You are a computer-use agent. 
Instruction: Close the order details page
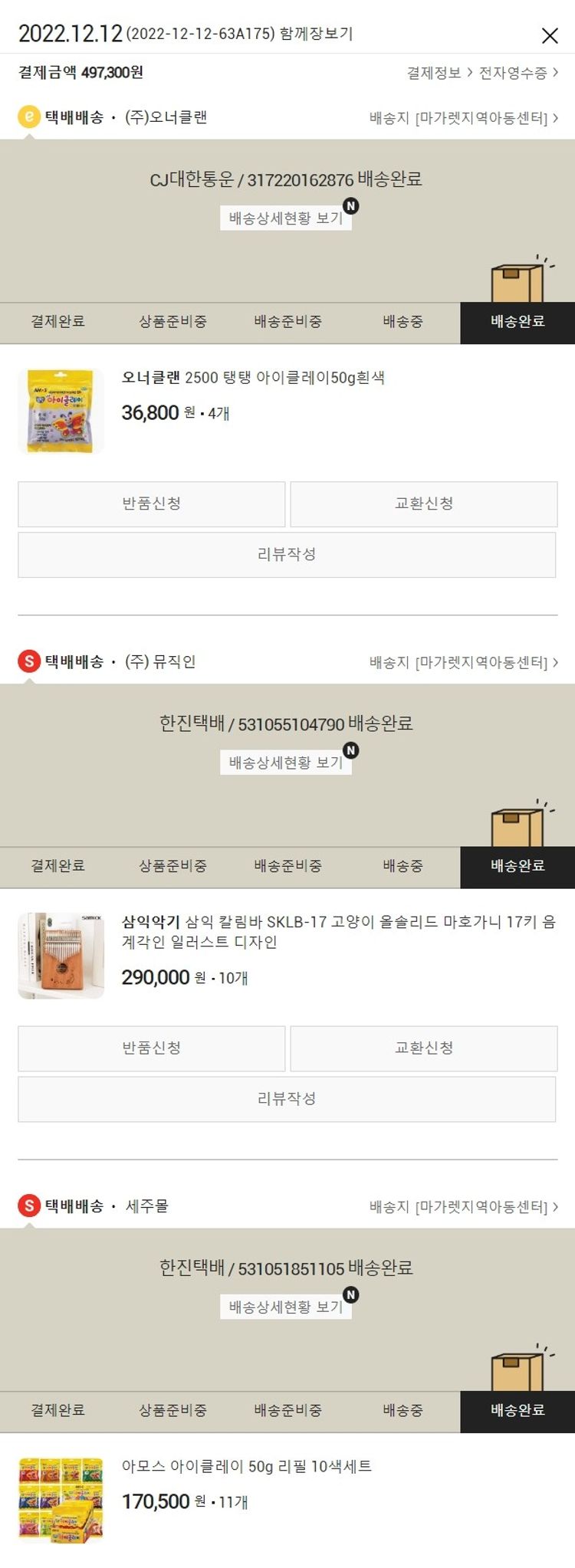549,35
